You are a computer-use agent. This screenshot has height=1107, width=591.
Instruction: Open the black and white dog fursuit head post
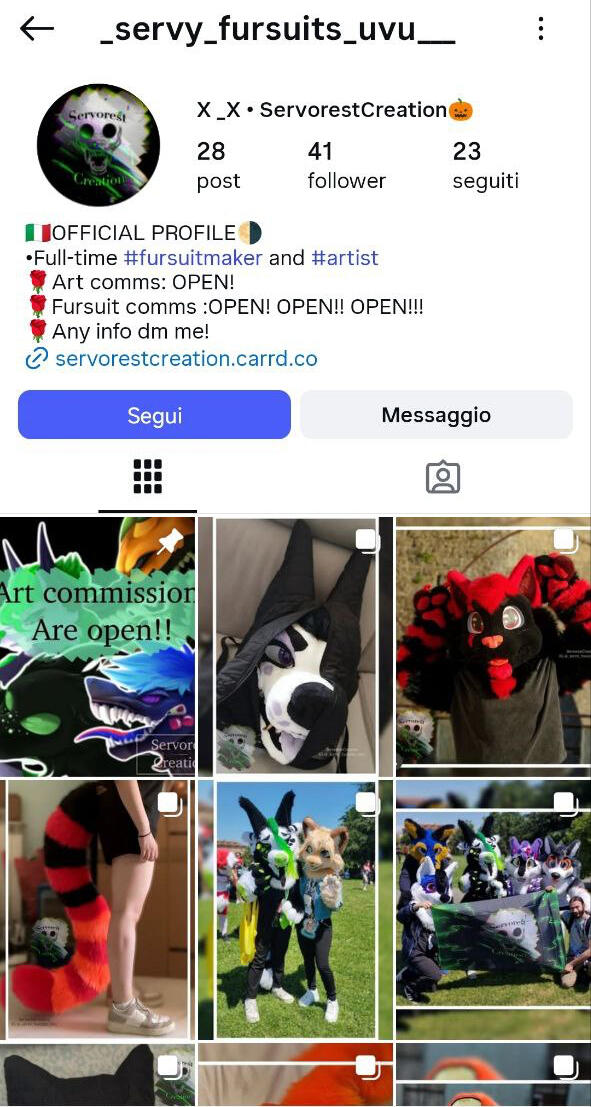point(295,647)
